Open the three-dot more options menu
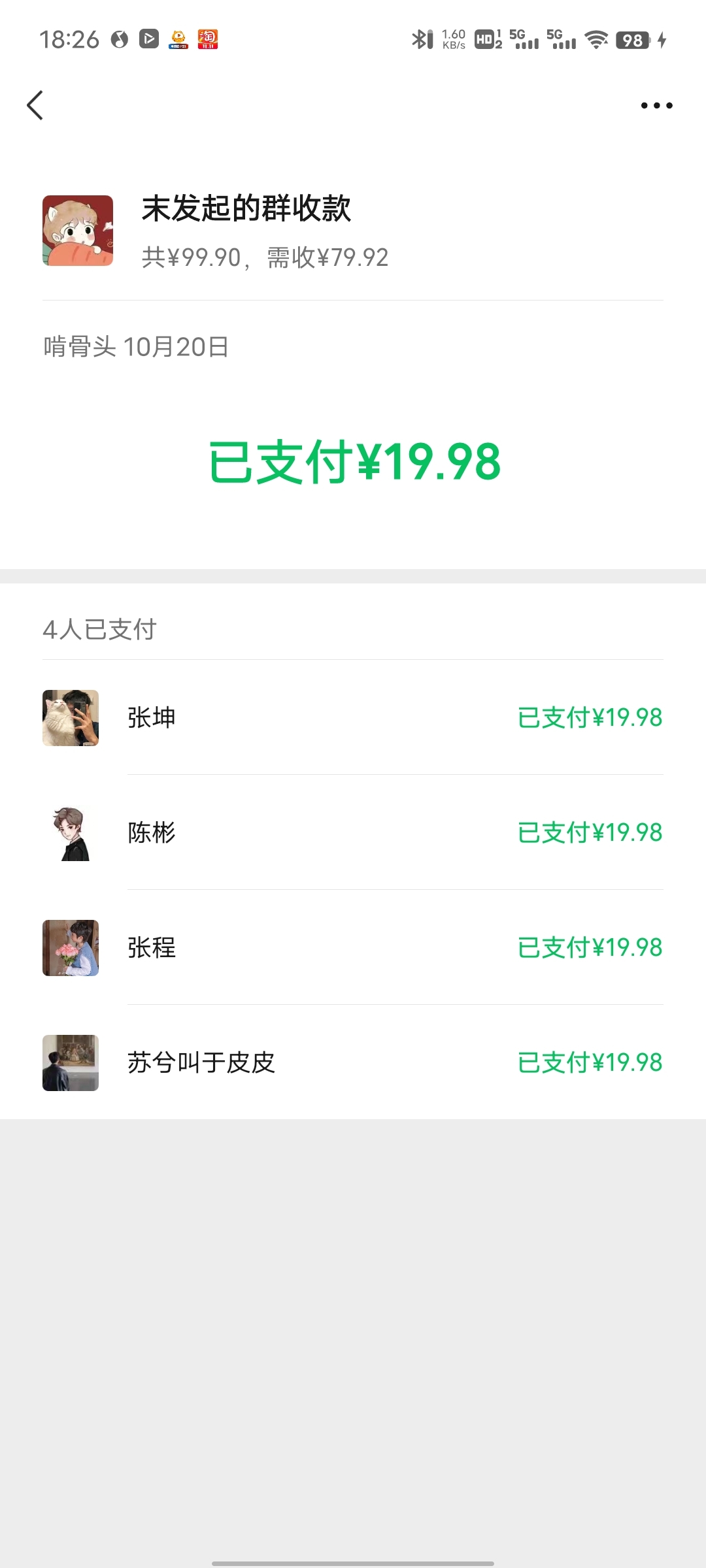 coord(656,105)
